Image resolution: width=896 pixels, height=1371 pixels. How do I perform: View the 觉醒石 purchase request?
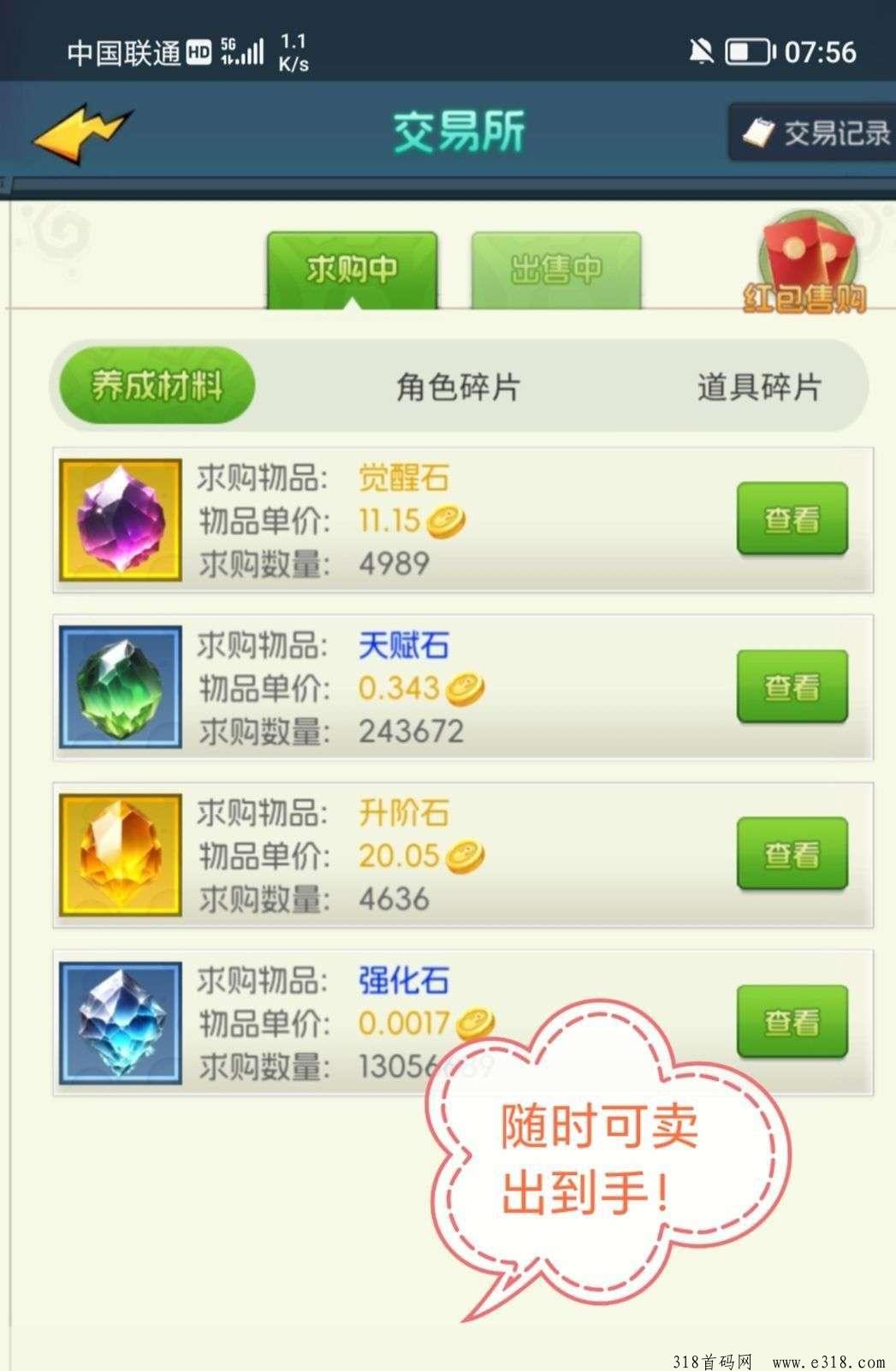click(x=792, y=519)
